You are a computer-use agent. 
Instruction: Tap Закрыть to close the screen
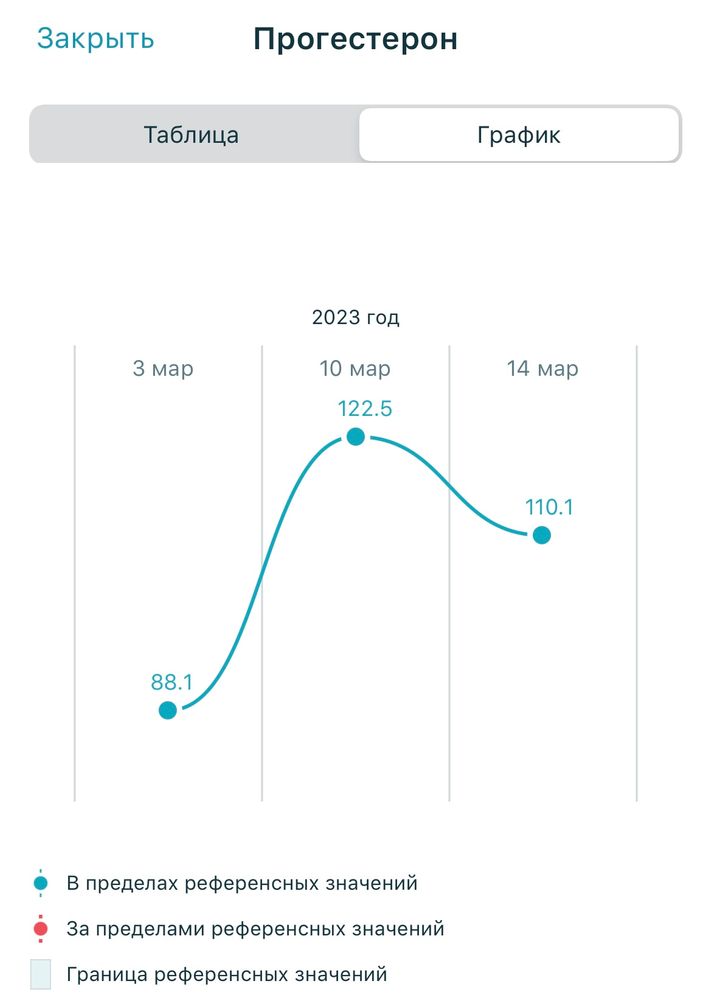point(95,39)
